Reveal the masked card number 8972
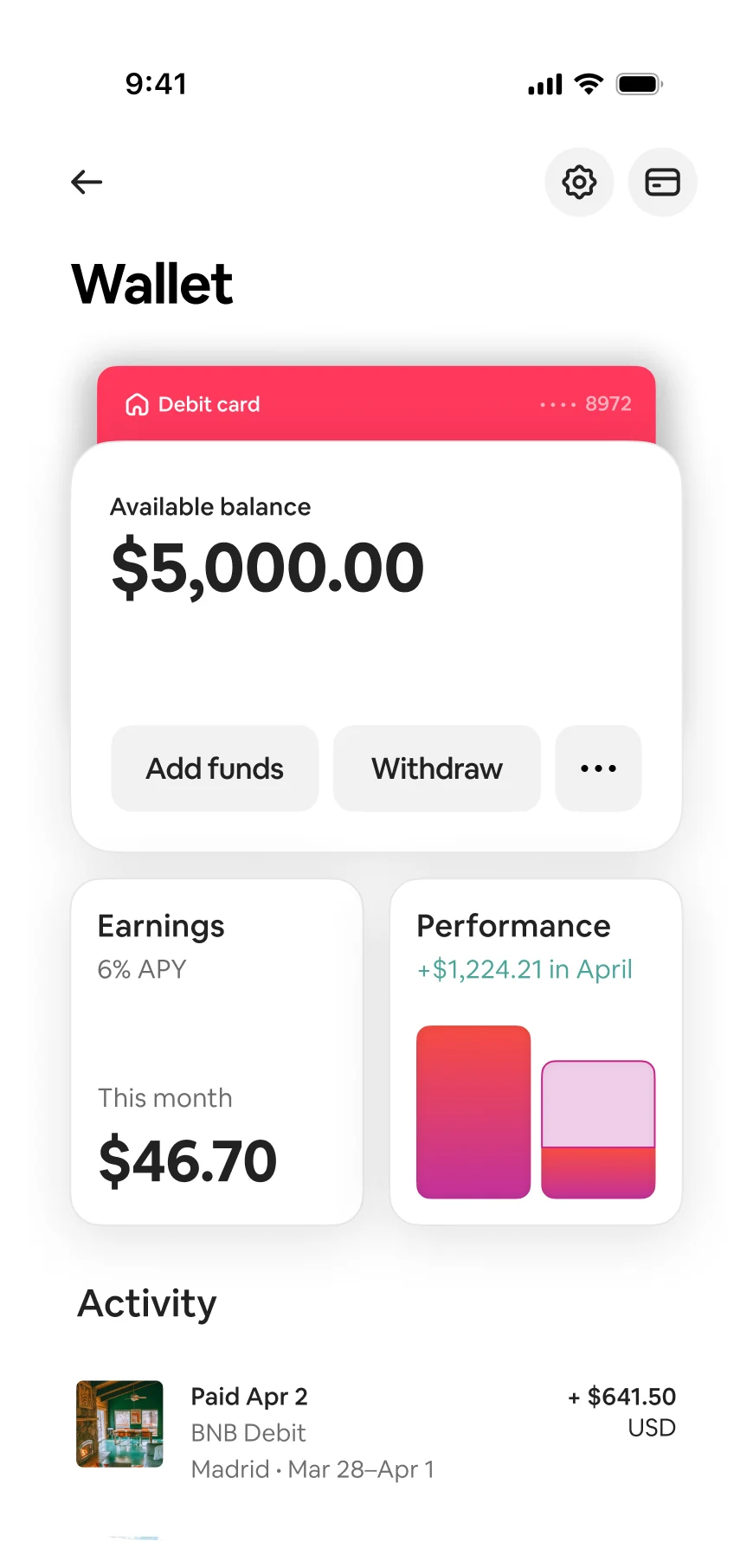This screenshot has height=1568, width=753. [589, 404]
